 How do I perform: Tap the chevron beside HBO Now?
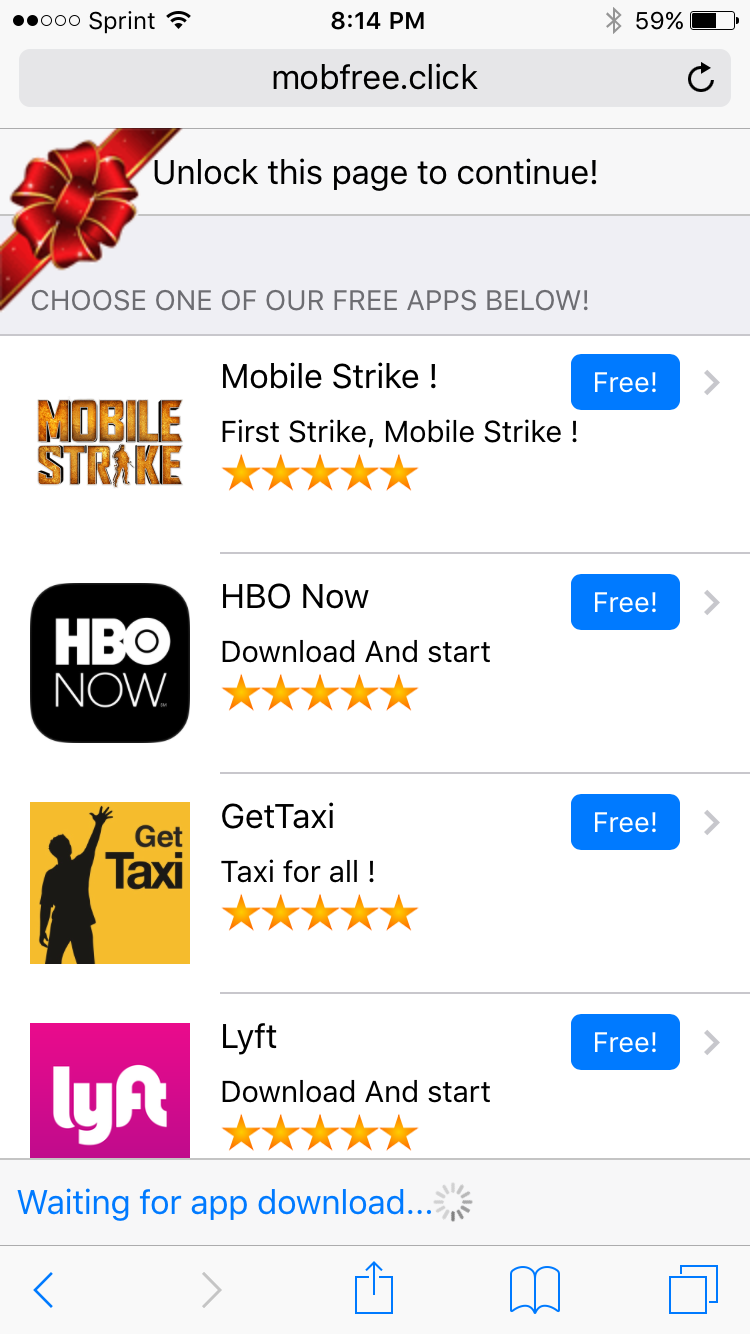(712, 602)
